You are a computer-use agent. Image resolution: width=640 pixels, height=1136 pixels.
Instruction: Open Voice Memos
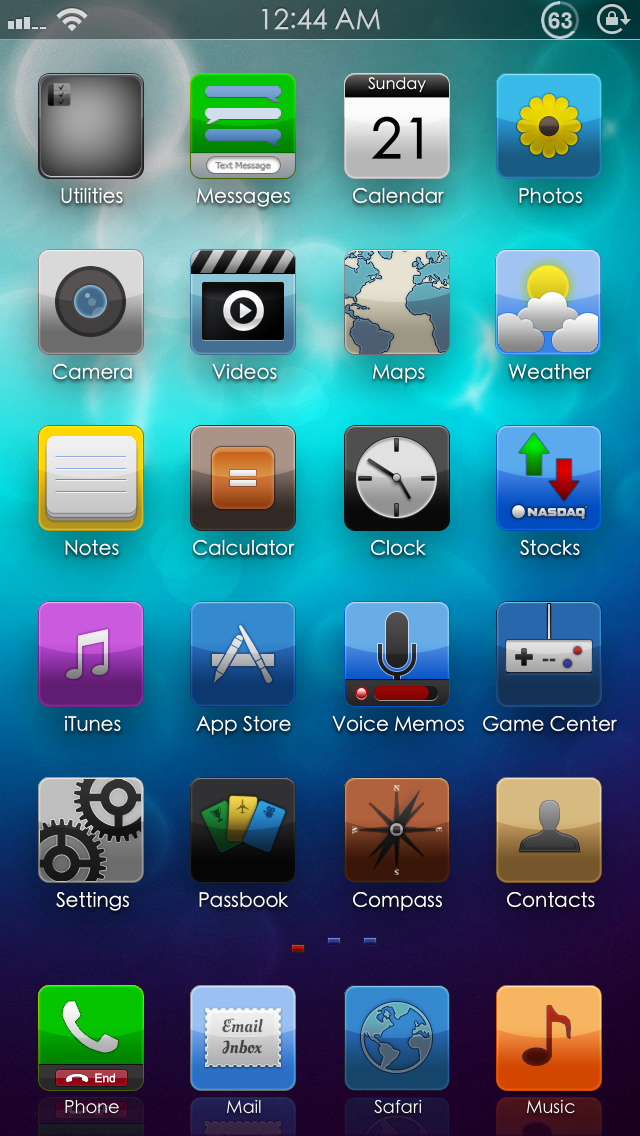point(397,655)
